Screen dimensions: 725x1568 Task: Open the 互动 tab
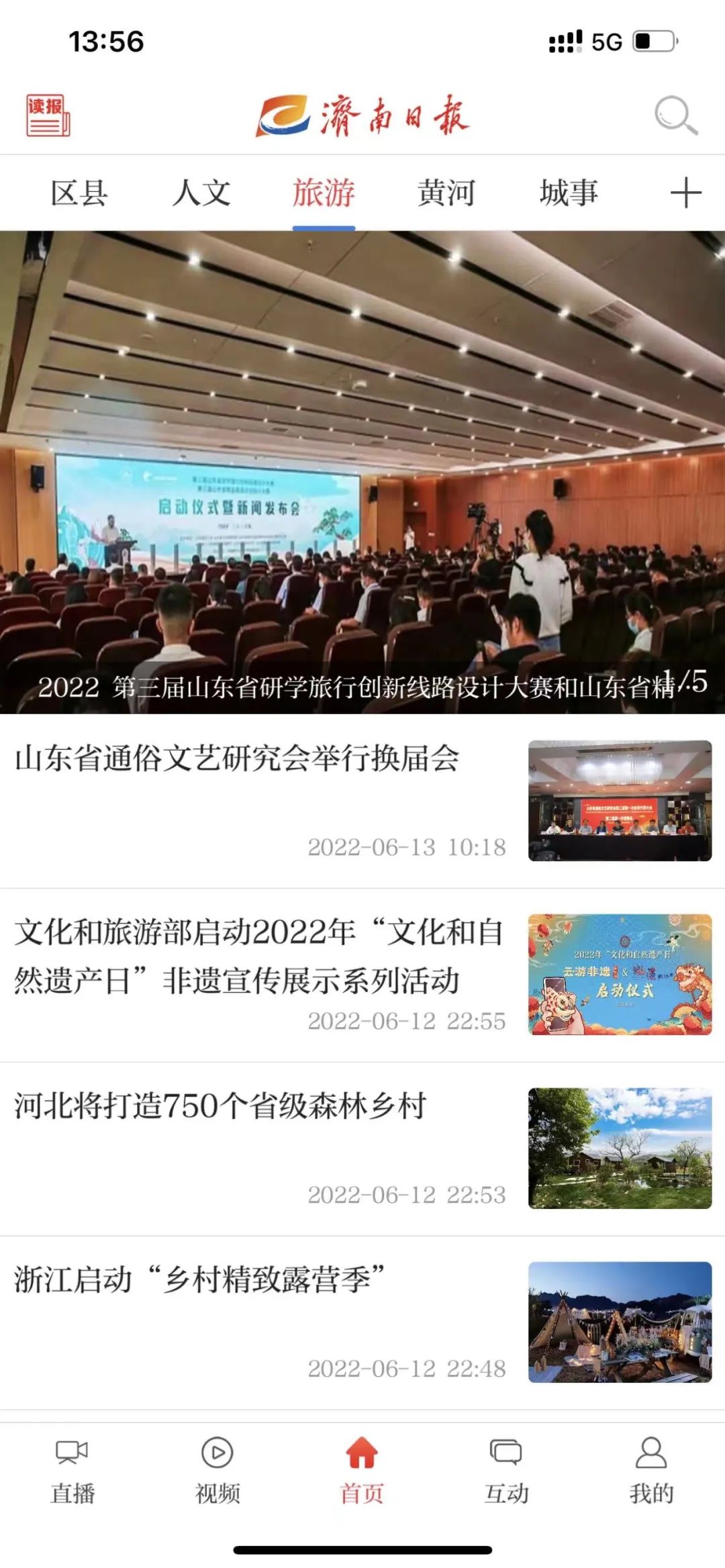(x=506, y=1470)
